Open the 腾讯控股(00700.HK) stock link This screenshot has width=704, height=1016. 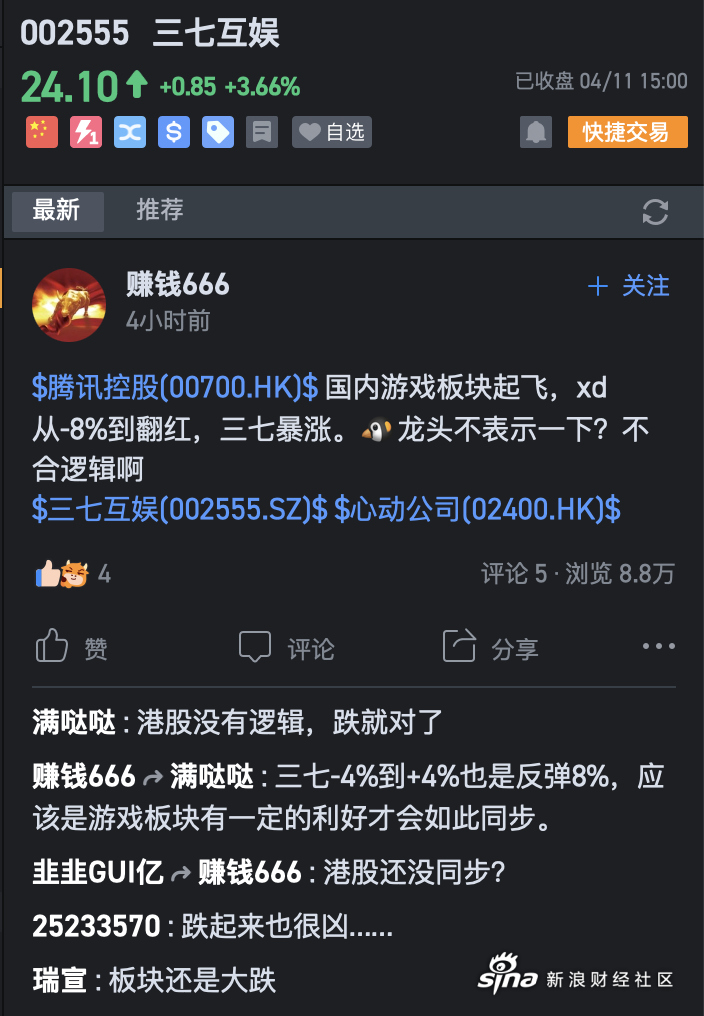pos(176,387)
